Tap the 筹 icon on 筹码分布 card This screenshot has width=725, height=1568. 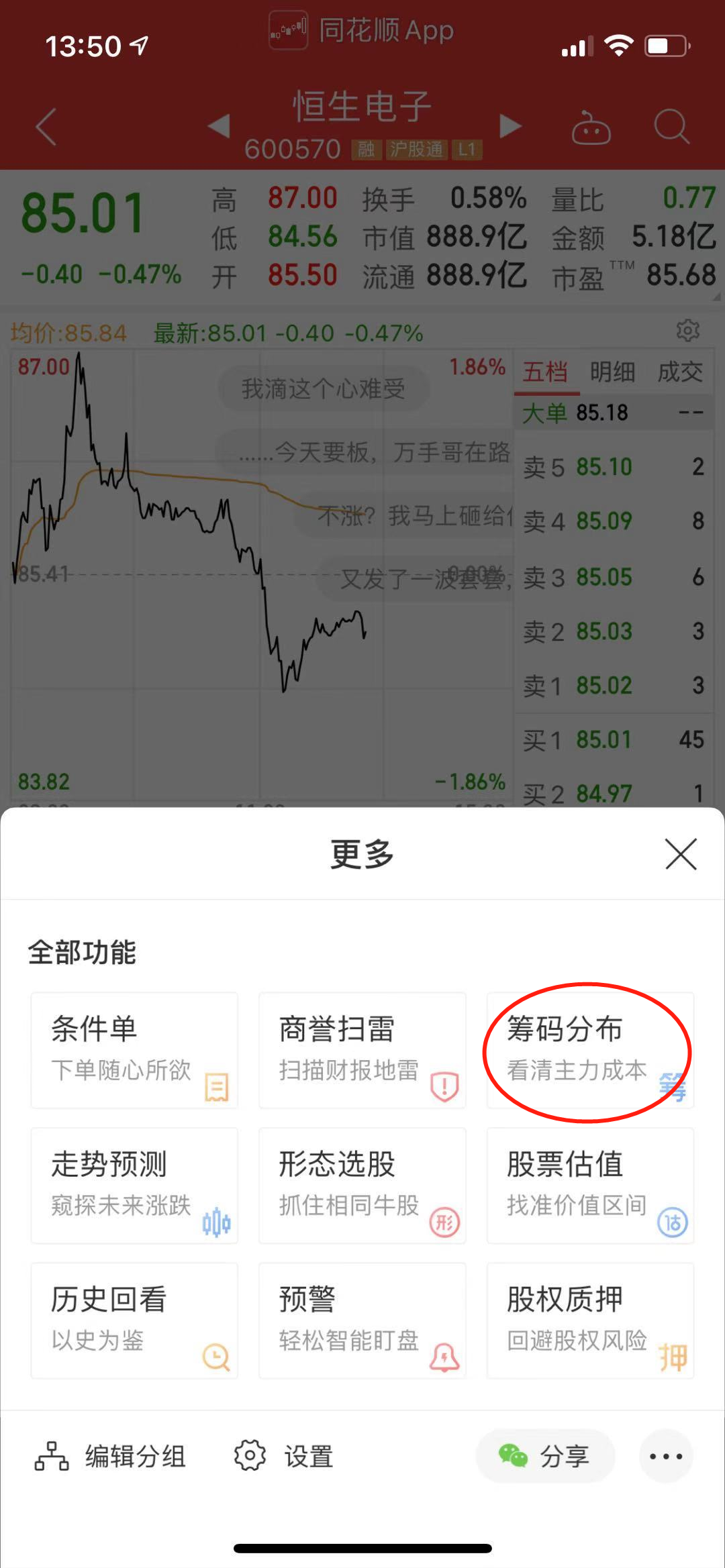tap(675, 1087)
